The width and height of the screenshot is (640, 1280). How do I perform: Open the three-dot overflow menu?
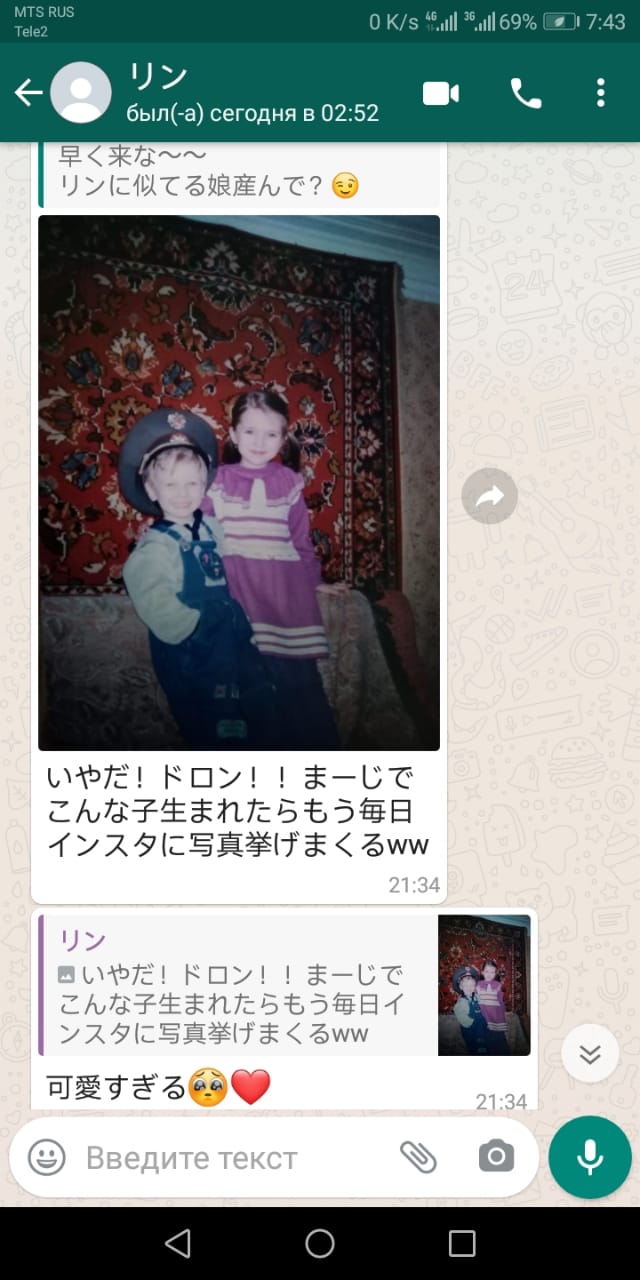point(600,93)
